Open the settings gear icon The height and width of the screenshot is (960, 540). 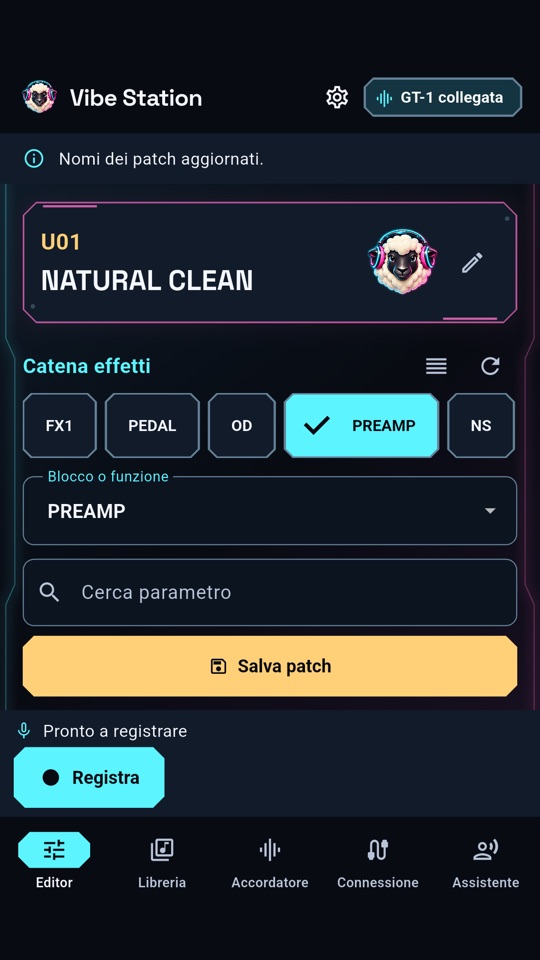click(x=337, y=97)
